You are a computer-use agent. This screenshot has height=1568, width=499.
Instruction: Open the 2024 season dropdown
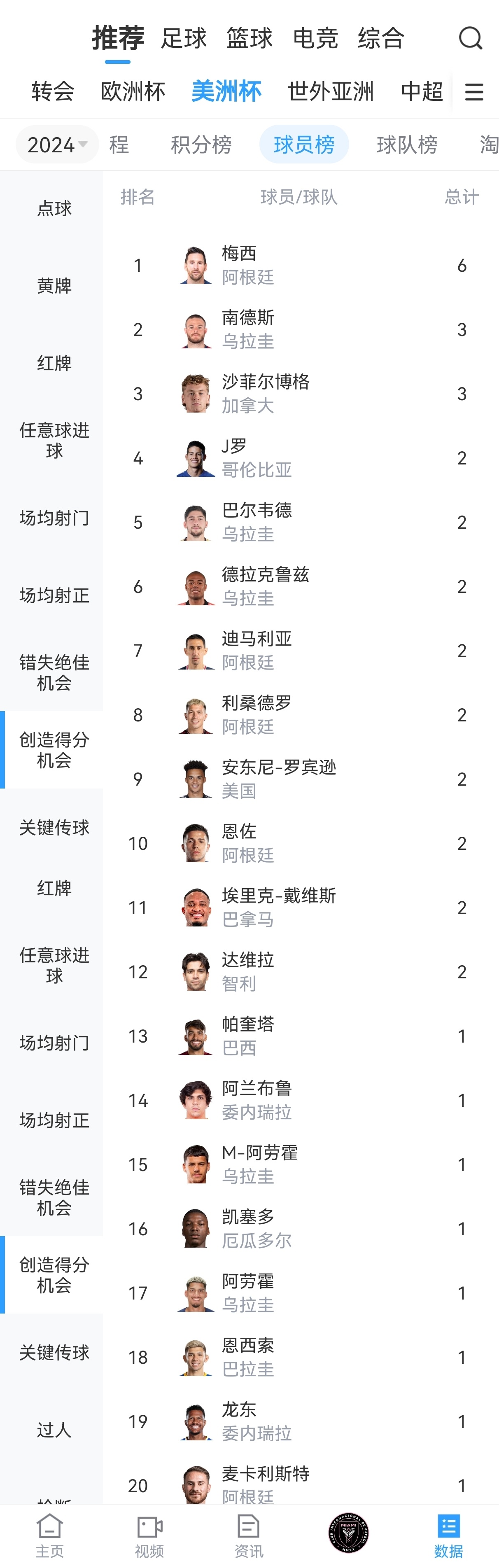point(57,145)
